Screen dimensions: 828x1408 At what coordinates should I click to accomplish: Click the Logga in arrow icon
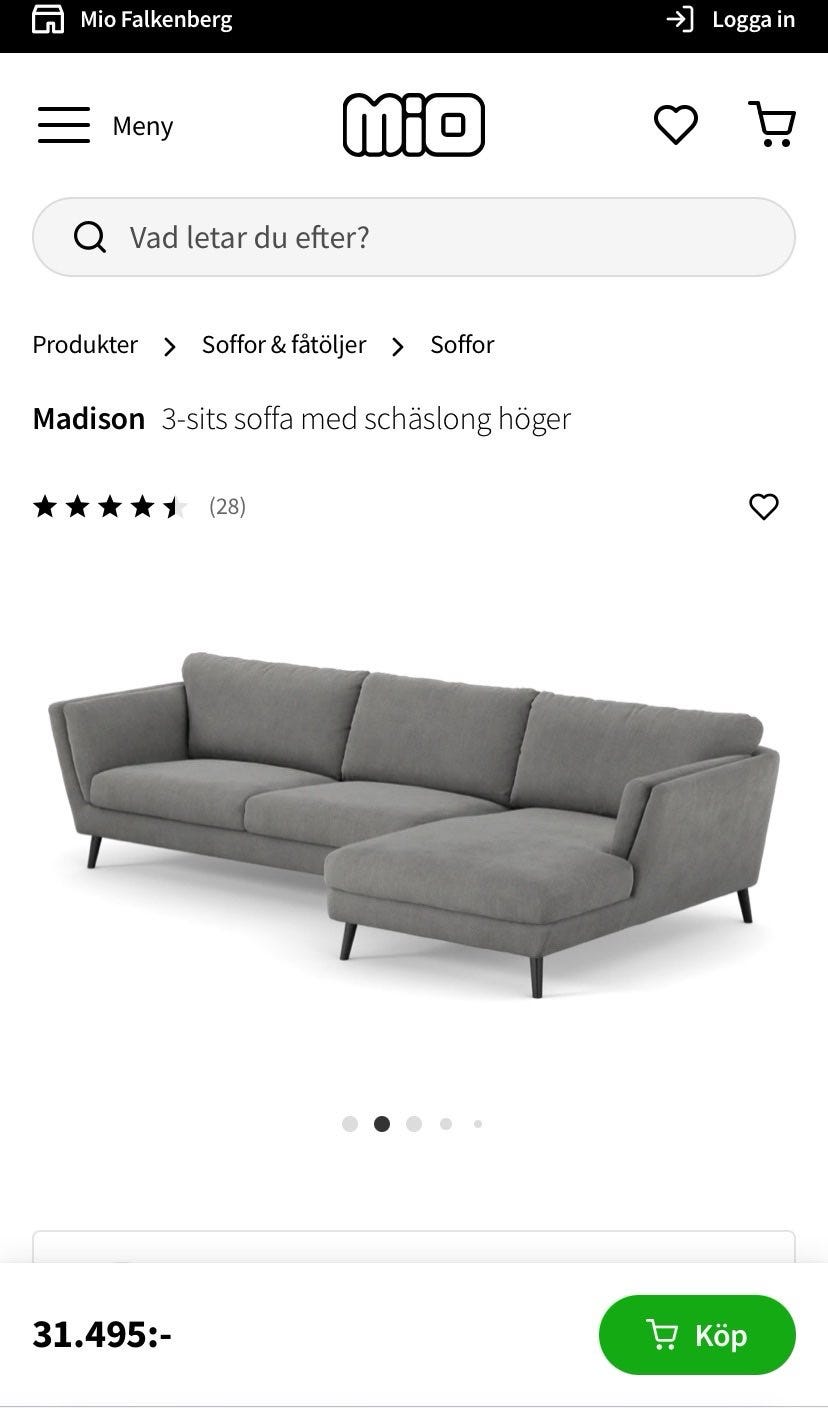(x=680, y=18)
